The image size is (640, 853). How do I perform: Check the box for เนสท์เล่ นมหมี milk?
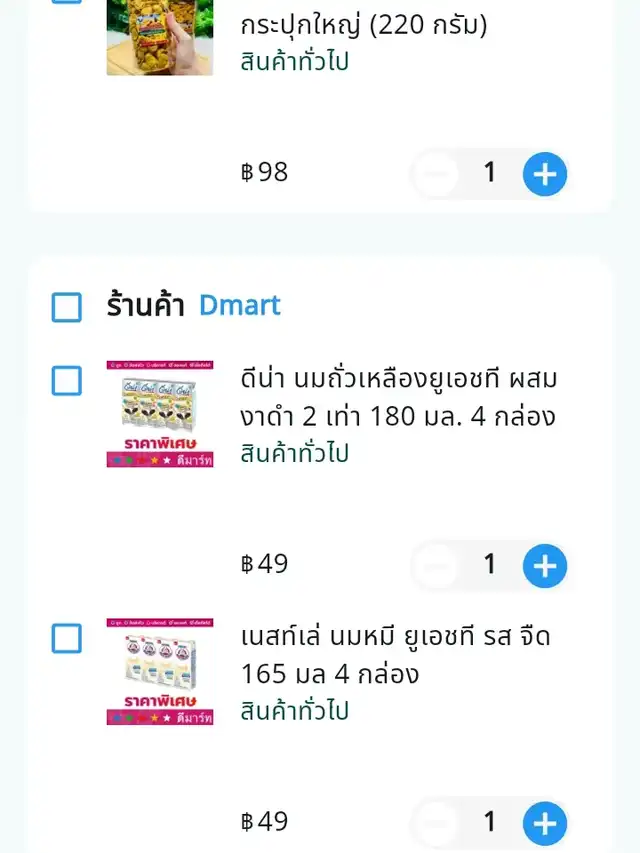[67, 638]
